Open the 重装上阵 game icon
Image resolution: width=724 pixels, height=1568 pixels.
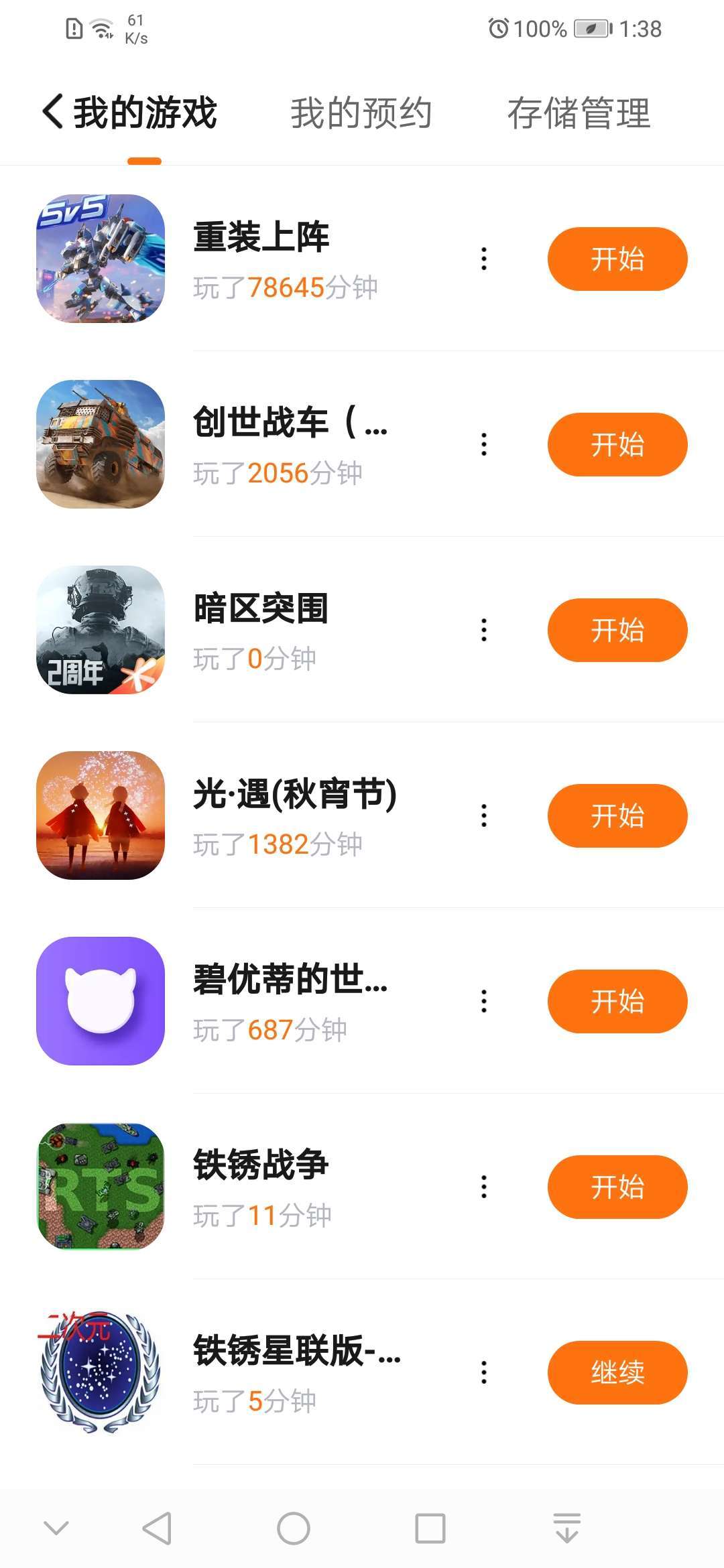pos(101,259)
